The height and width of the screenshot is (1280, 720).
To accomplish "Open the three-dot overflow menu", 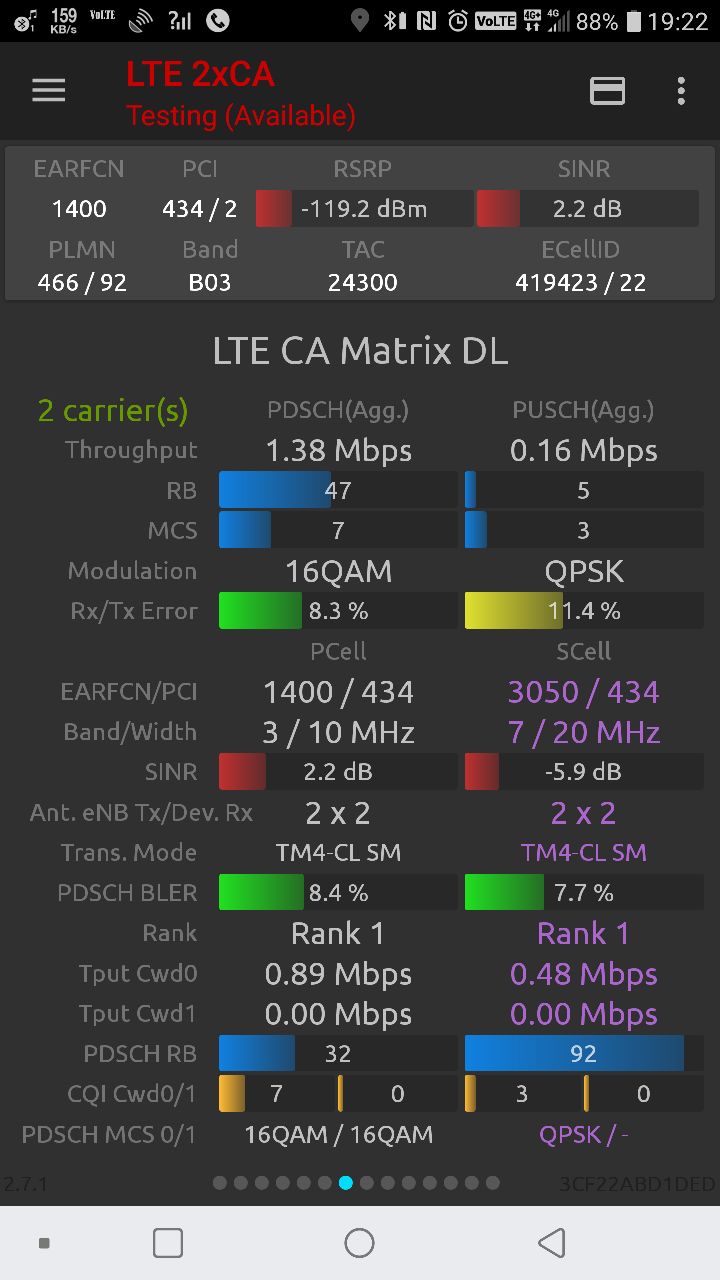I will [681, 91].
